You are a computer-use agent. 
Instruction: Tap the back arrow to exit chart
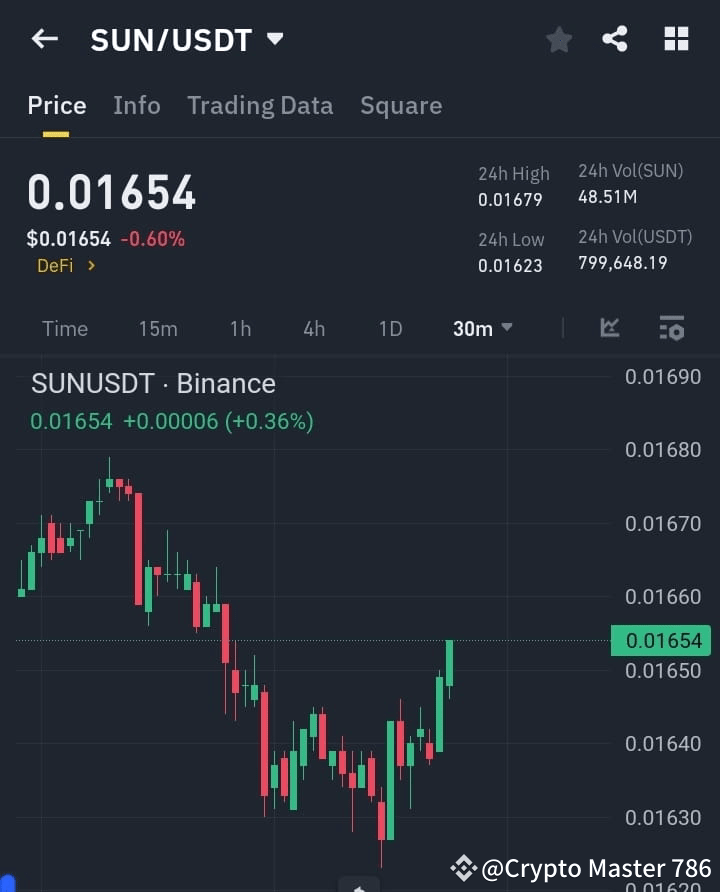(43, 39)
